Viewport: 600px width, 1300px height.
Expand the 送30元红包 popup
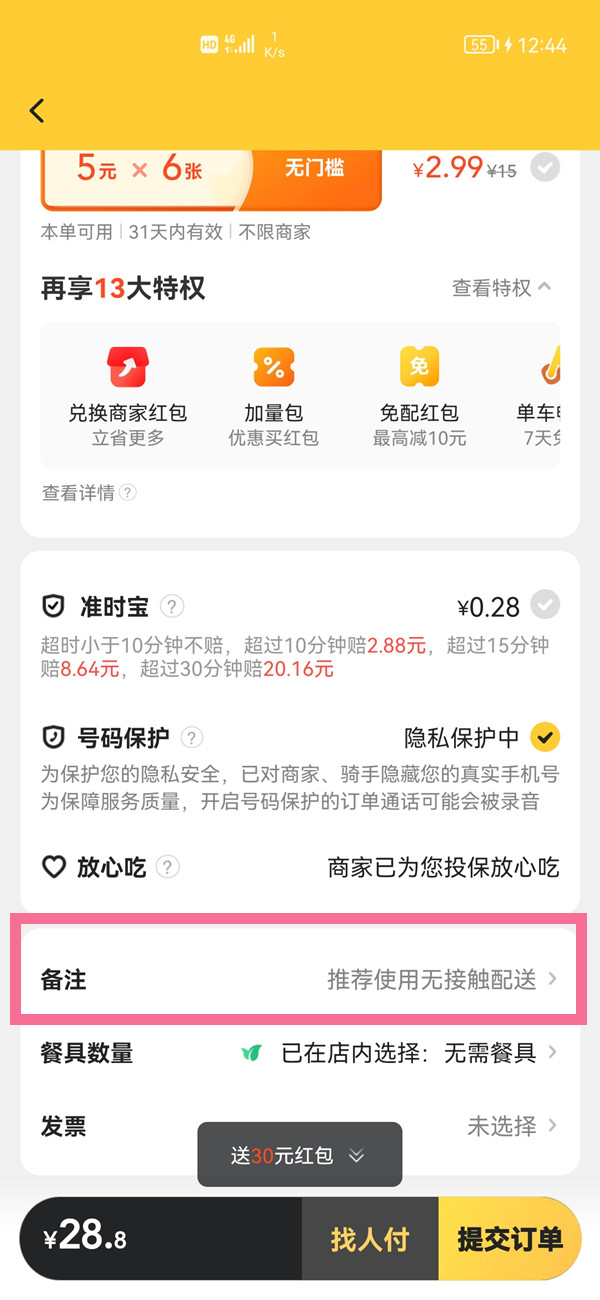(x=300, y=1155)
